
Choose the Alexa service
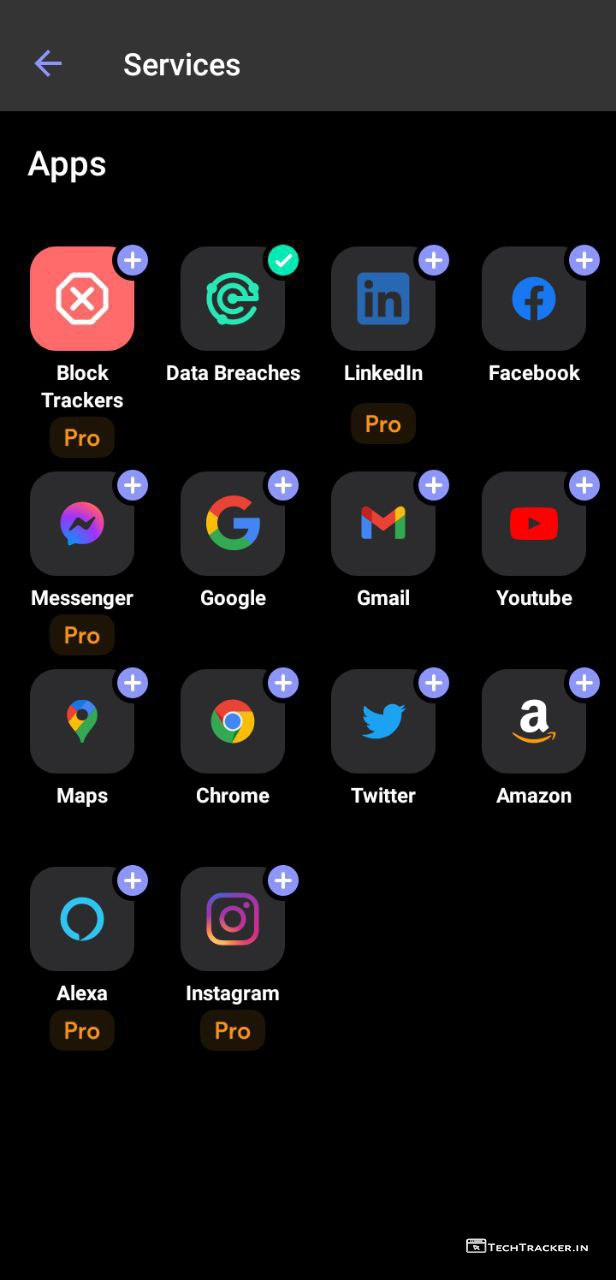click(82, 919)
